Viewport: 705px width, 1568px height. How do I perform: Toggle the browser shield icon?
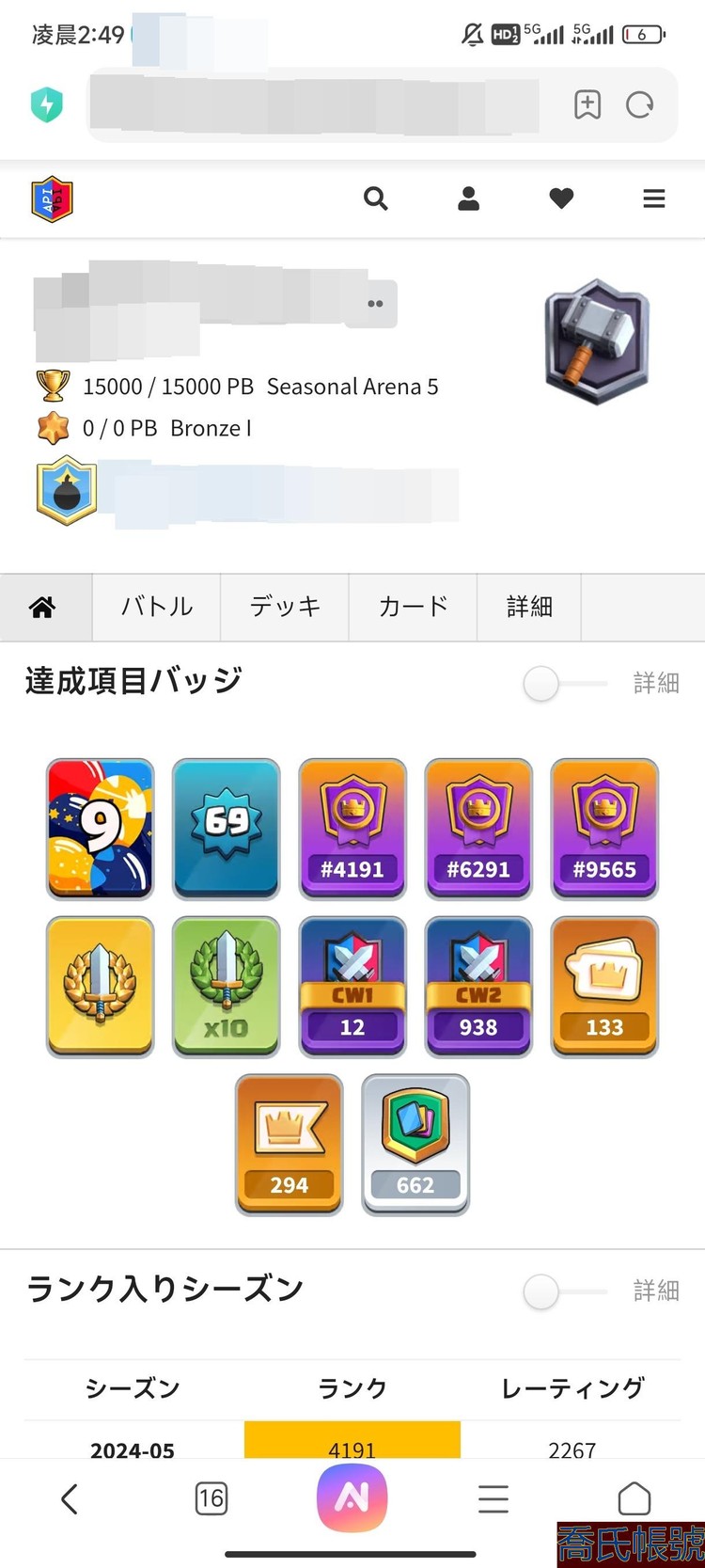(x=46, y=104)
